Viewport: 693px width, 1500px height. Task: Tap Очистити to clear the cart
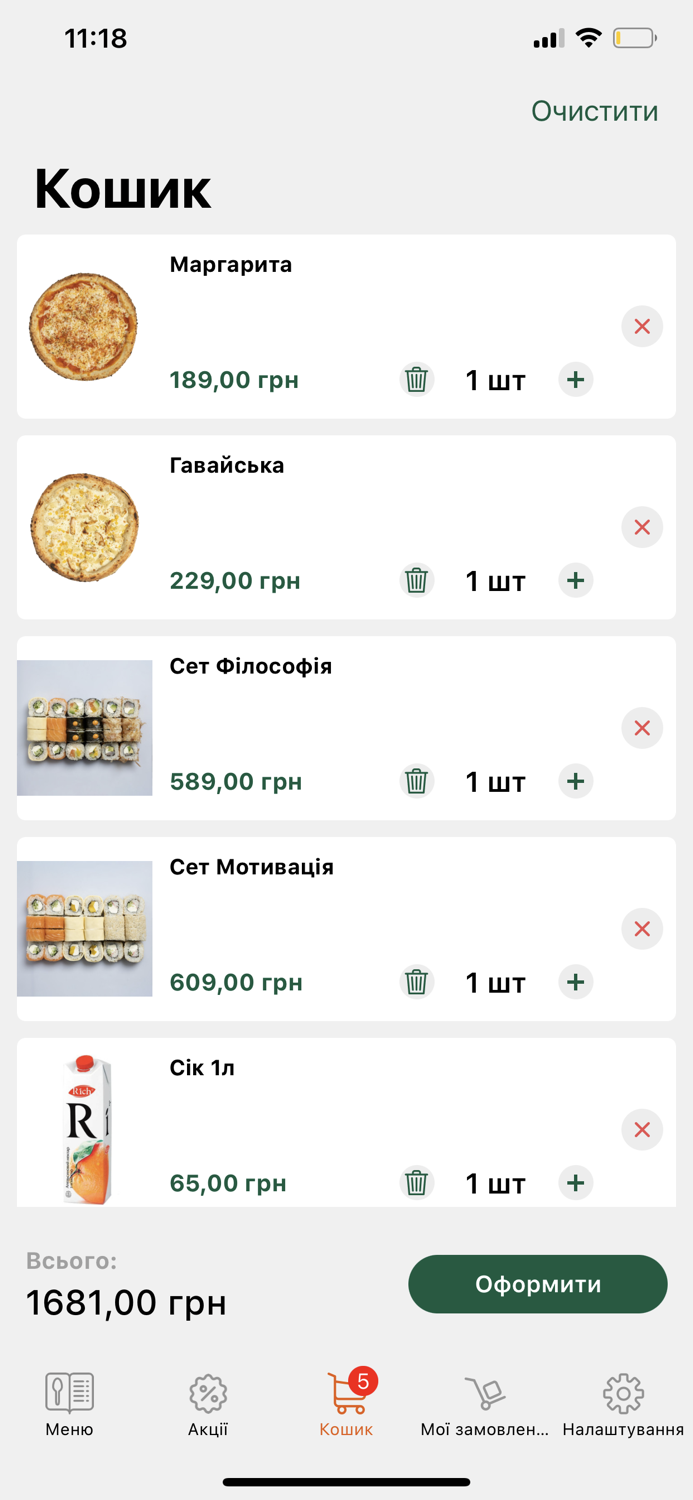click(594, 111)
